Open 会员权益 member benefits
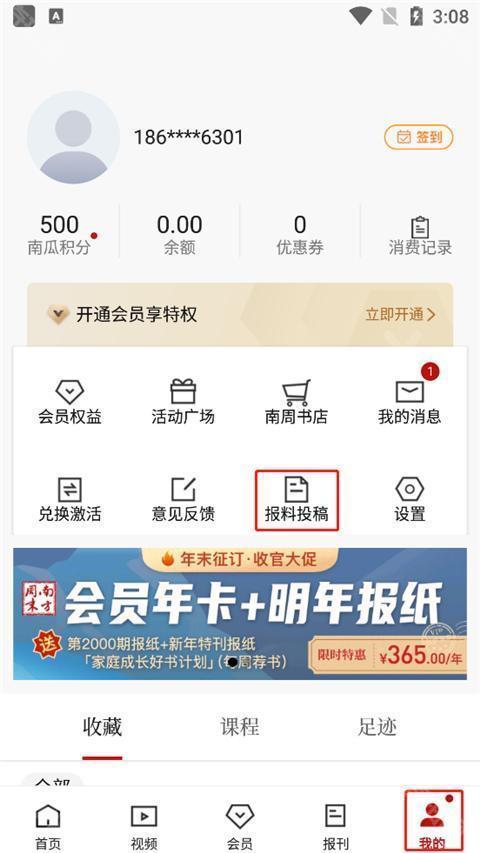The height and width of the screenshot is (853, 480). (70, 403)
